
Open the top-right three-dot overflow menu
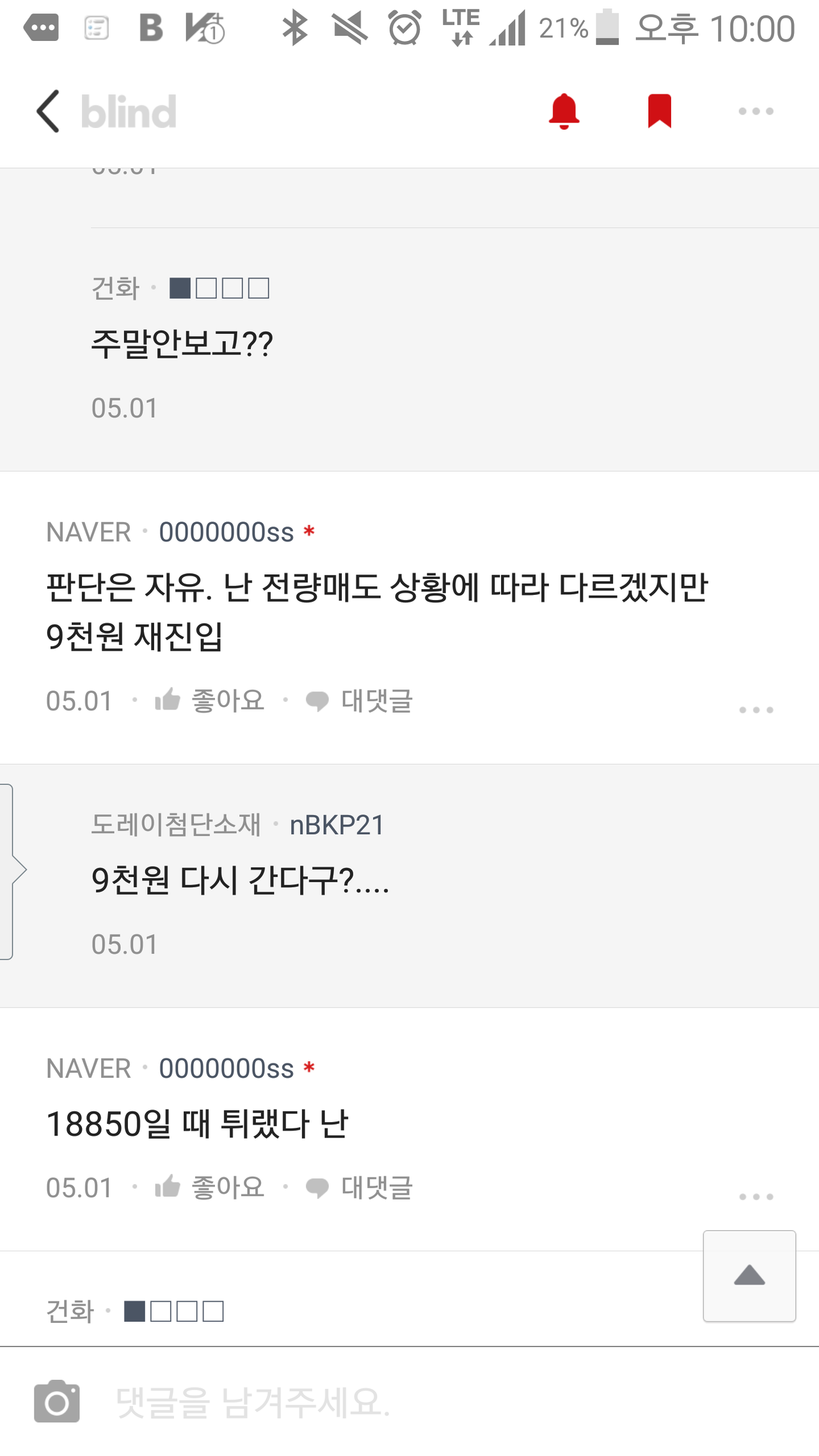(x=754, y=110)
